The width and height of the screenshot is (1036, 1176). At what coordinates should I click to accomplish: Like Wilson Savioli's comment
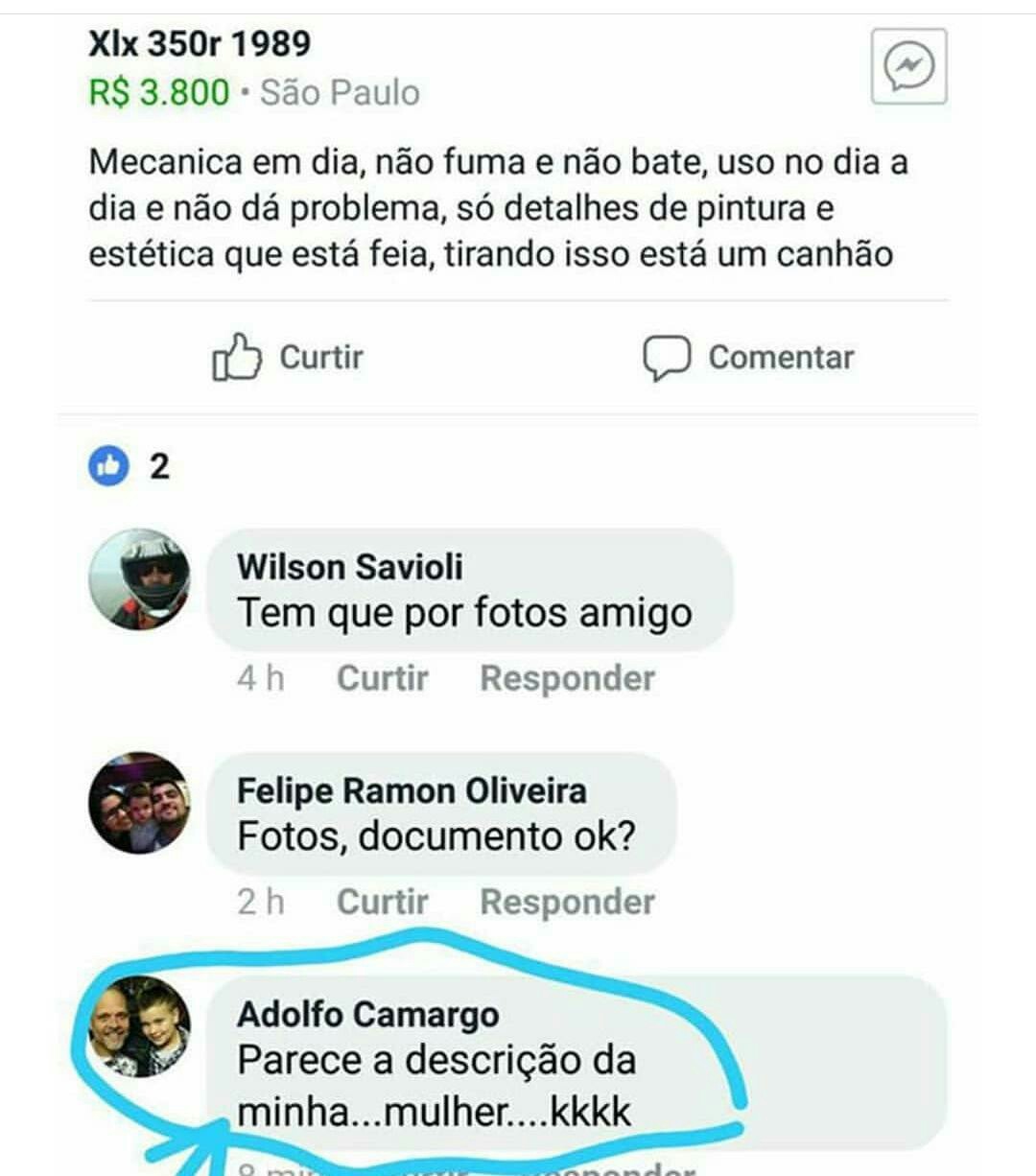click(382, 678)
